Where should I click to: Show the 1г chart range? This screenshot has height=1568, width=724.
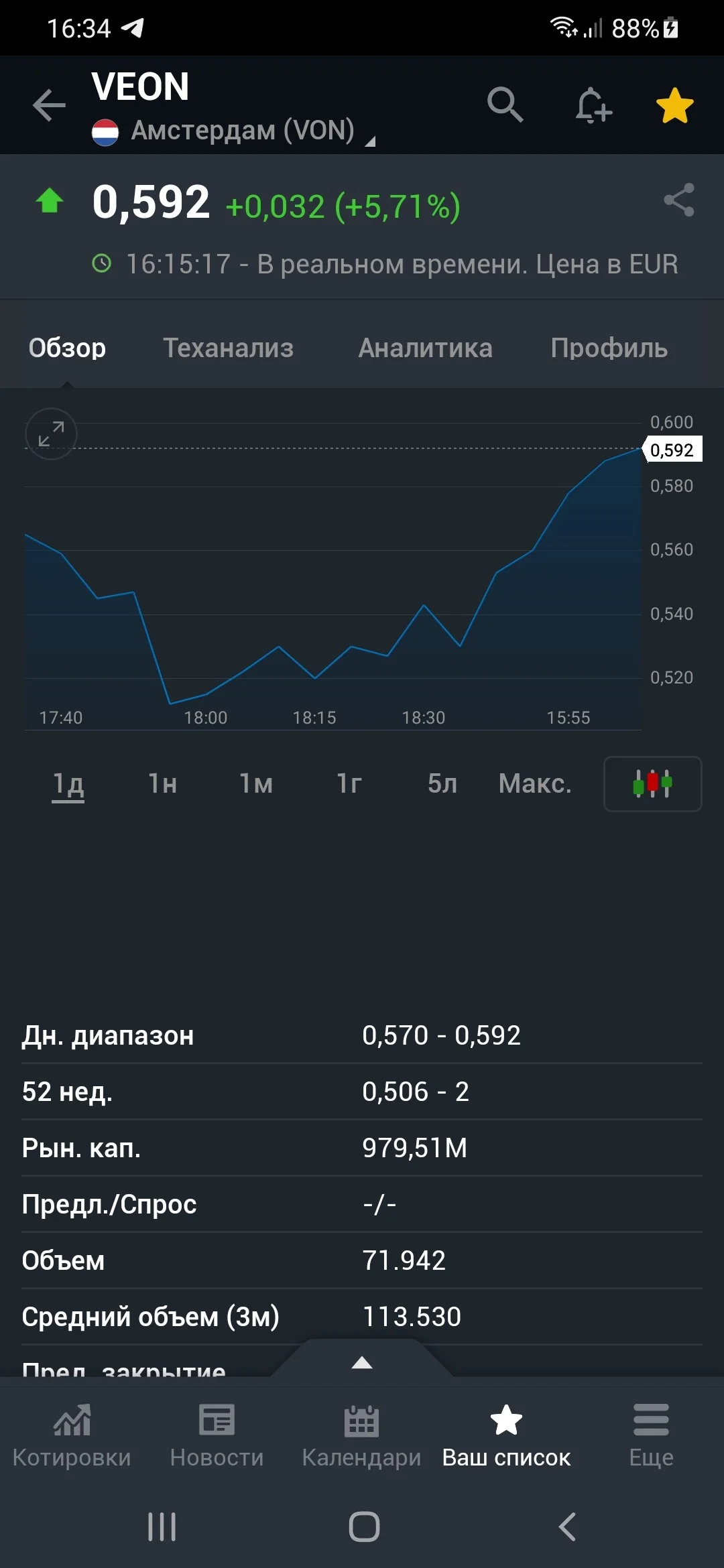pyautogui.click(x=349, y=783)
